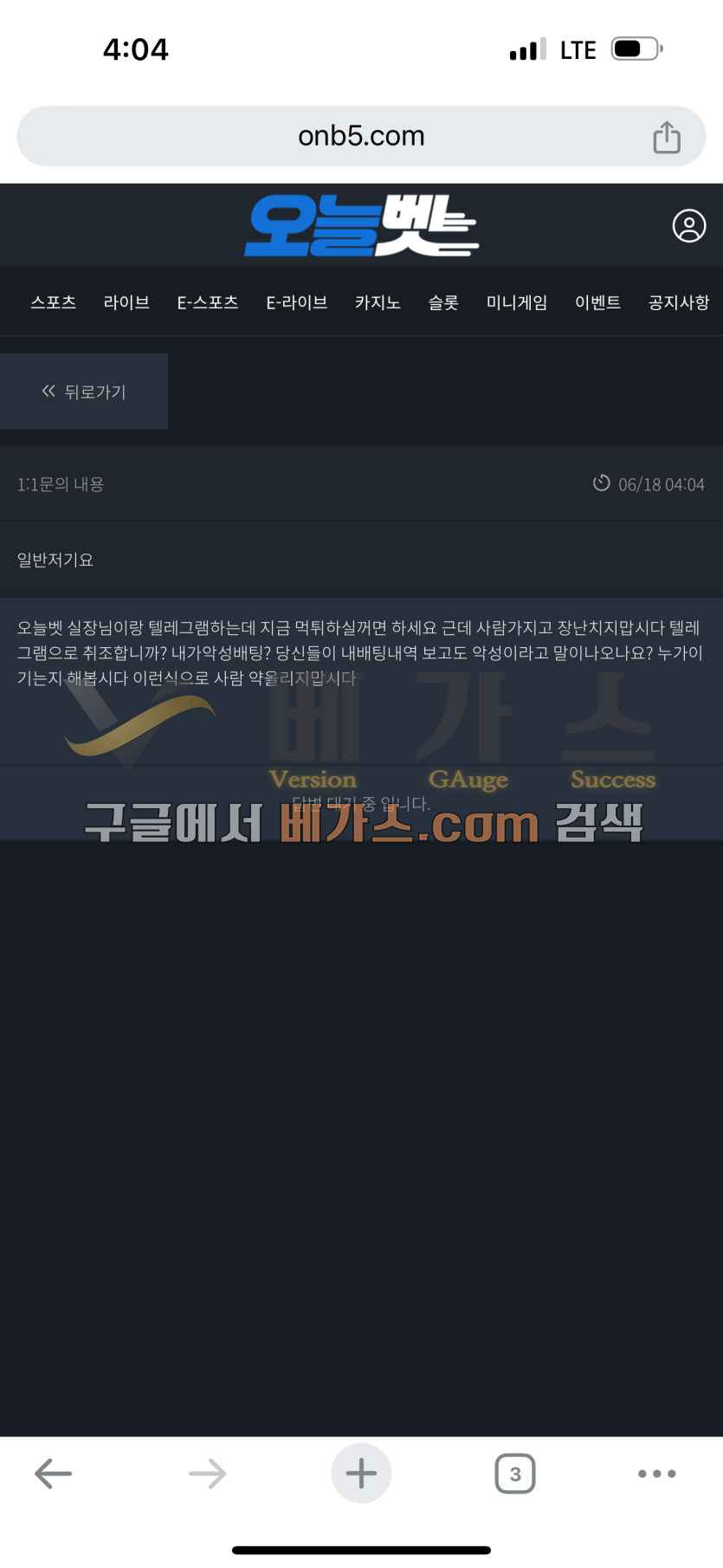Go to the 카지노 section

click(378, 302)
